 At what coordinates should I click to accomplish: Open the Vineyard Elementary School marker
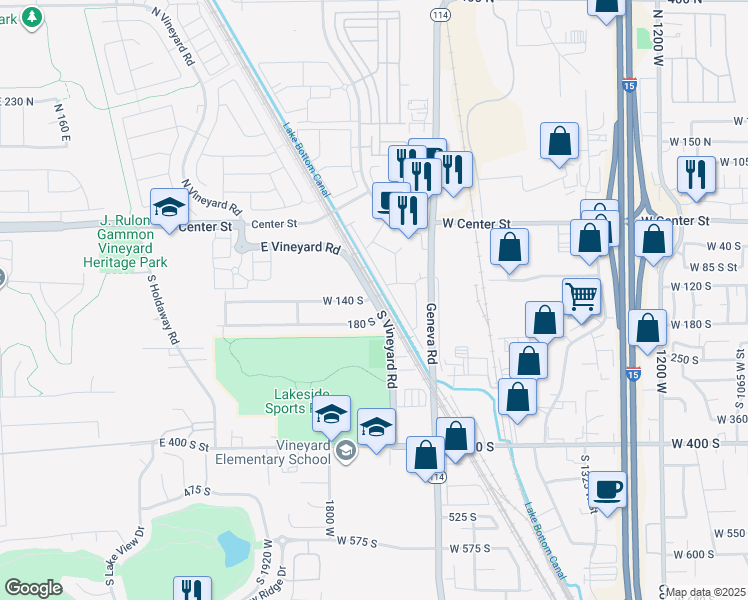[x=345, y=450]
